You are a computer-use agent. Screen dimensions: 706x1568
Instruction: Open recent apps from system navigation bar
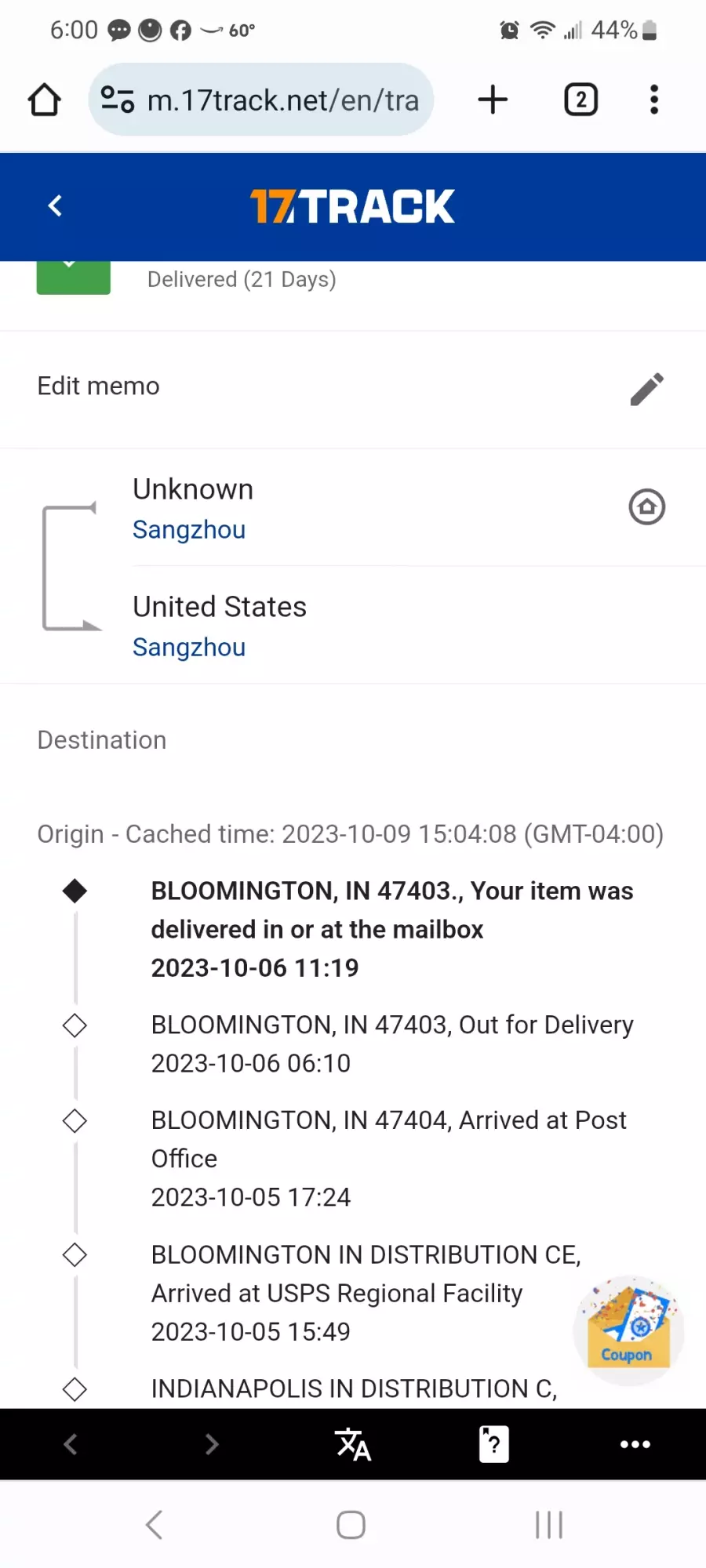[x=548, y=1525]
